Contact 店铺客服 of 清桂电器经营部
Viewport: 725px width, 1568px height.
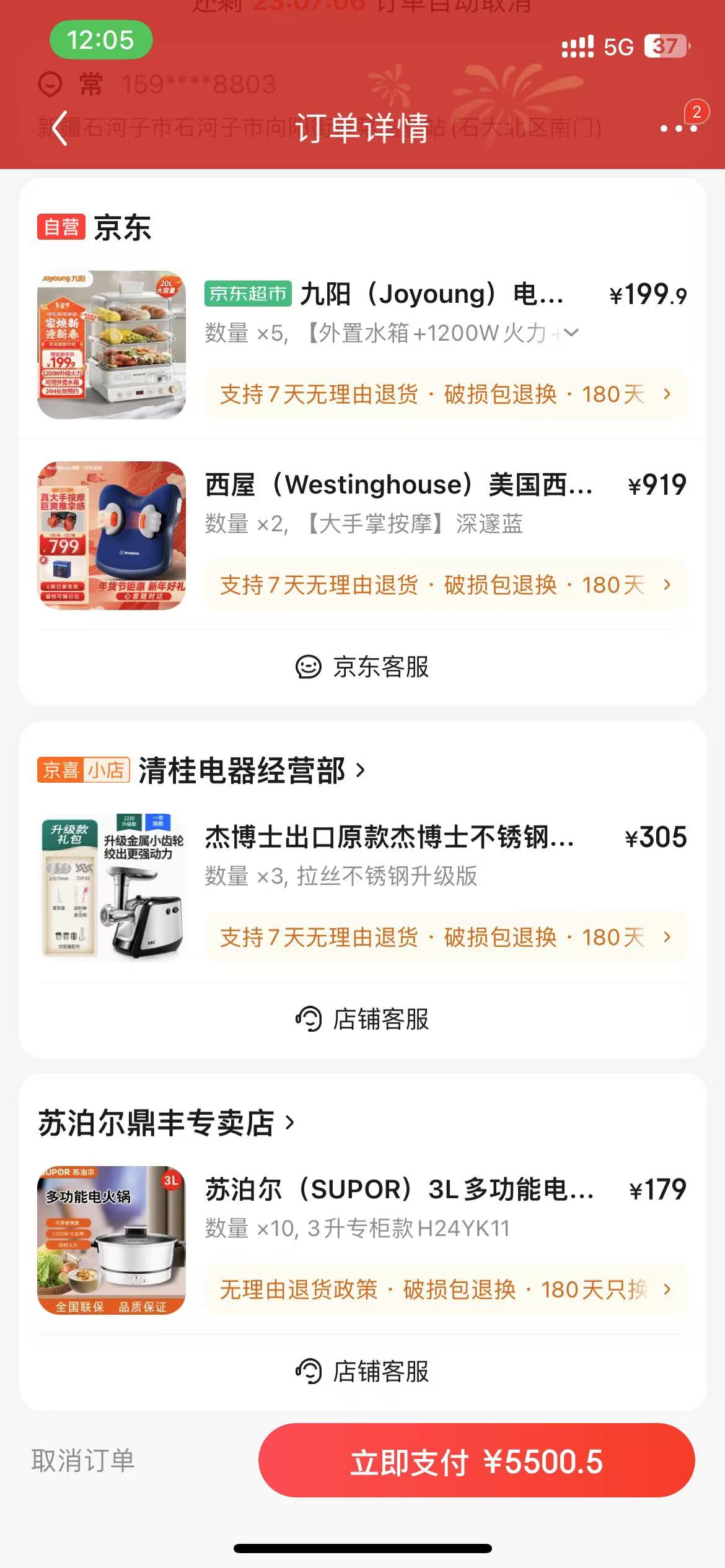click(362, 1019)
